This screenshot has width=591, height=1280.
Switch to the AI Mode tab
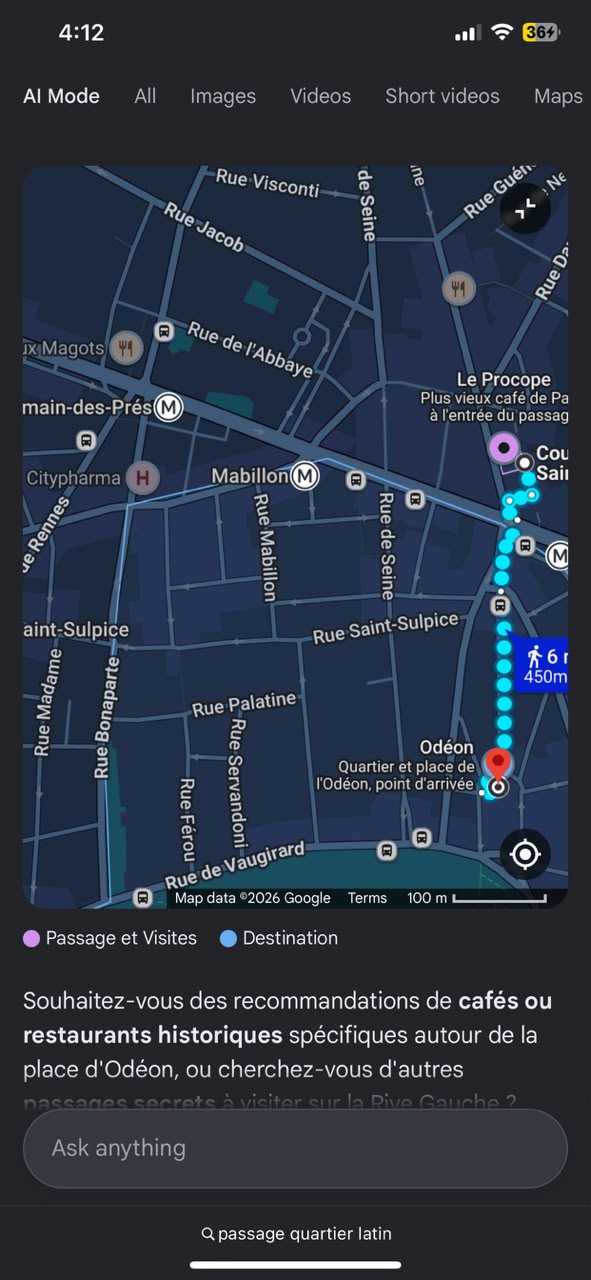[61, 96]
